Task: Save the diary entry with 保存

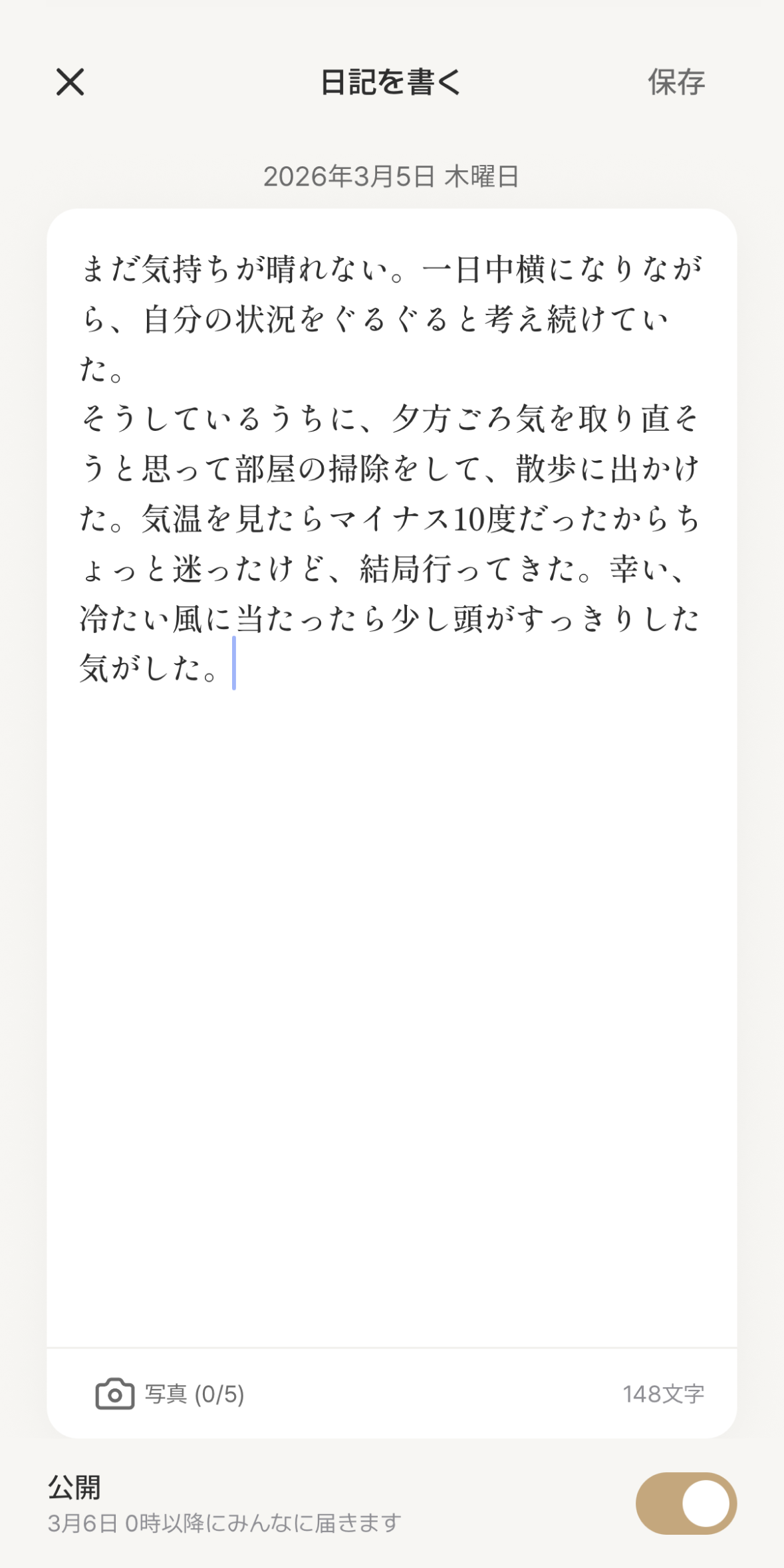Action: (x=676, y=83)
